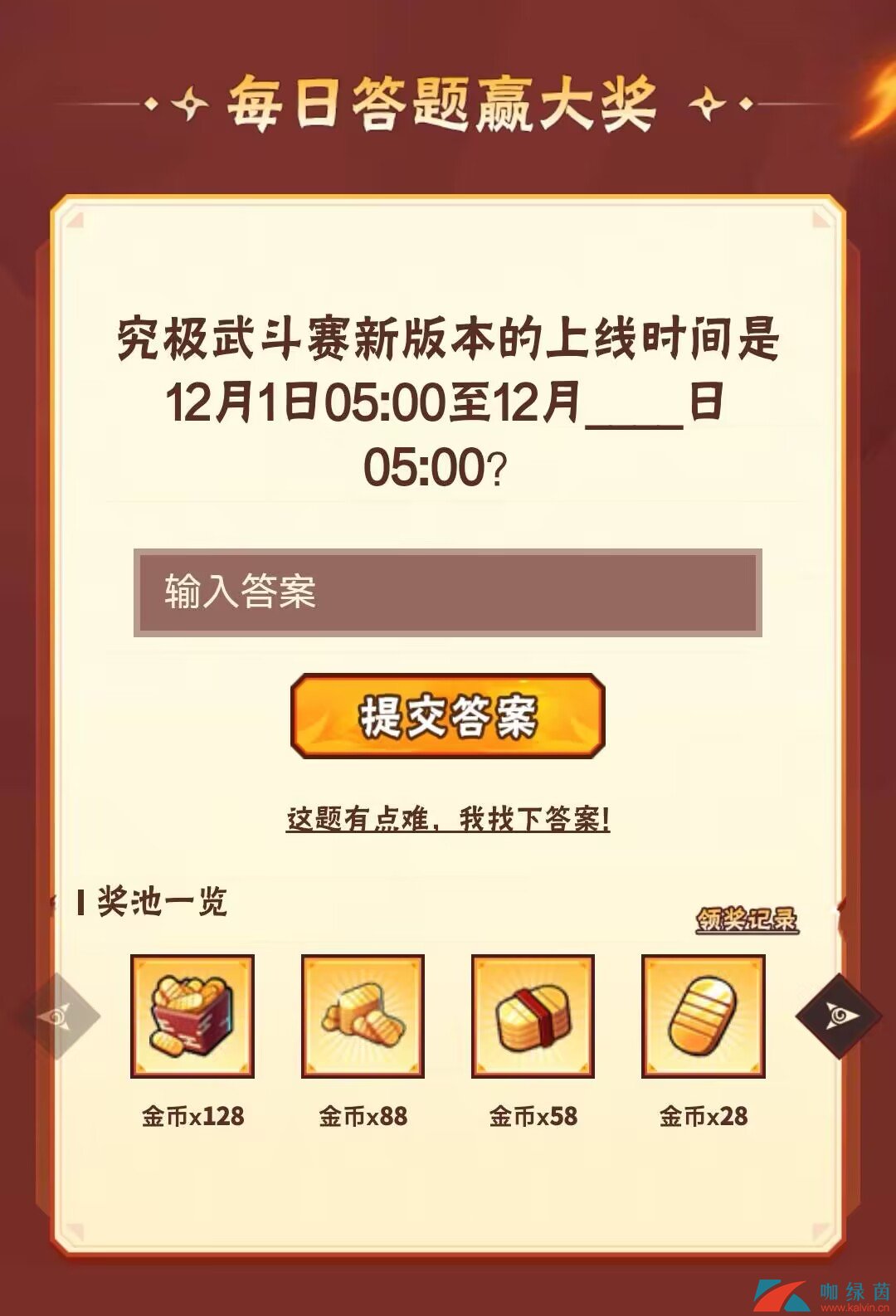Show previous prizes with the left arrow

point(58,1016)
